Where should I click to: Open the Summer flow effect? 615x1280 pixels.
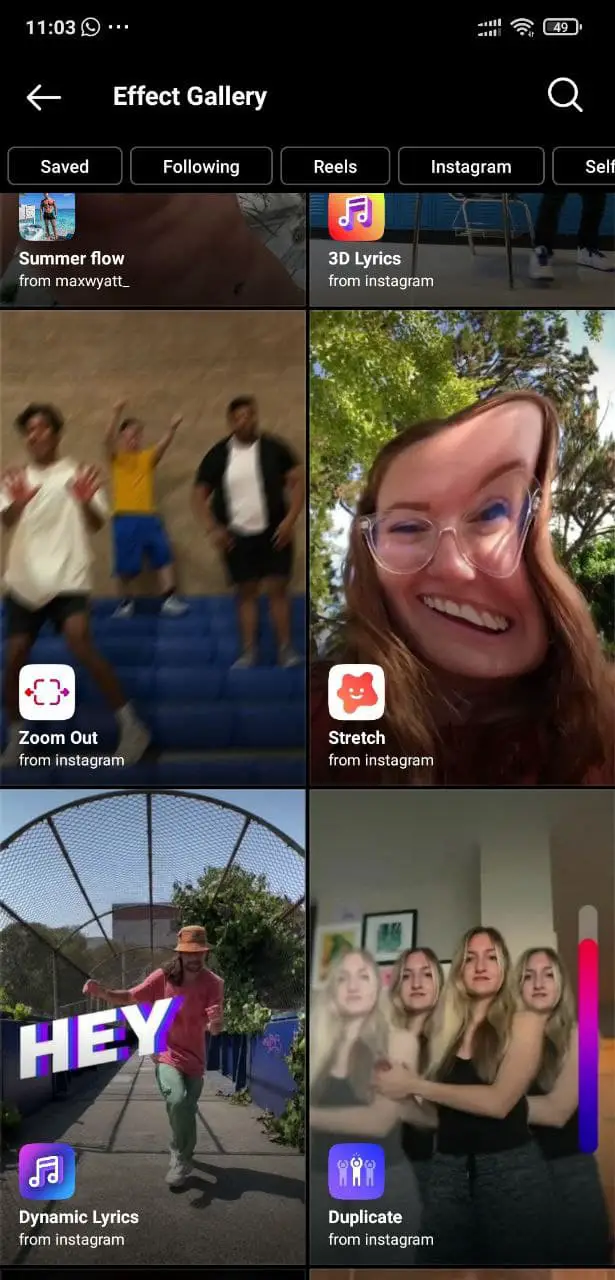point(153,249)
